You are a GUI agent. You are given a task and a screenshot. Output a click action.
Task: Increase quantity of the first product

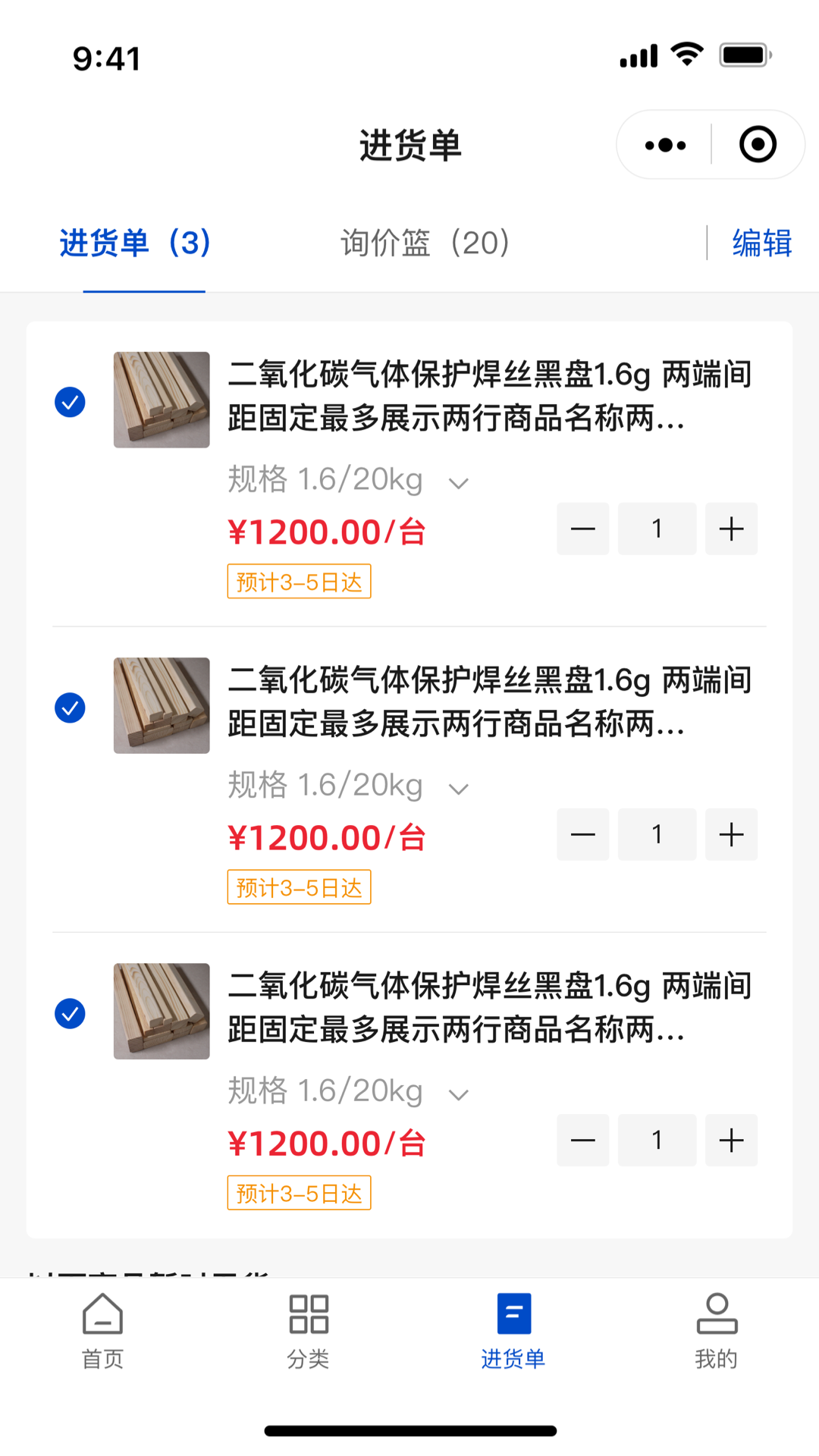(731, 529)
